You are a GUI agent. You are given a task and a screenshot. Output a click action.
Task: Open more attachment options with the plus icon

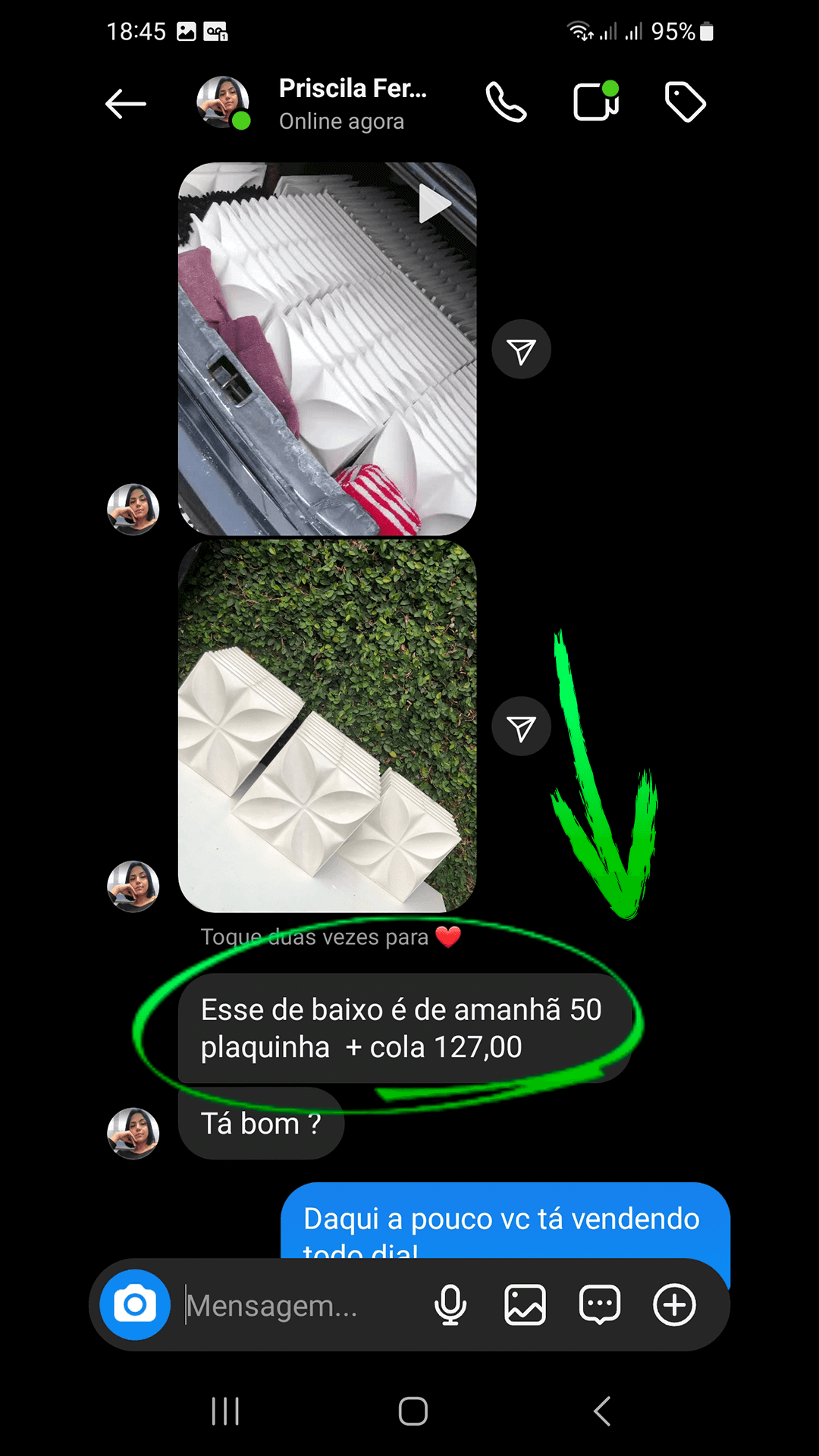pyautogui.click(x=673, y=1305)
